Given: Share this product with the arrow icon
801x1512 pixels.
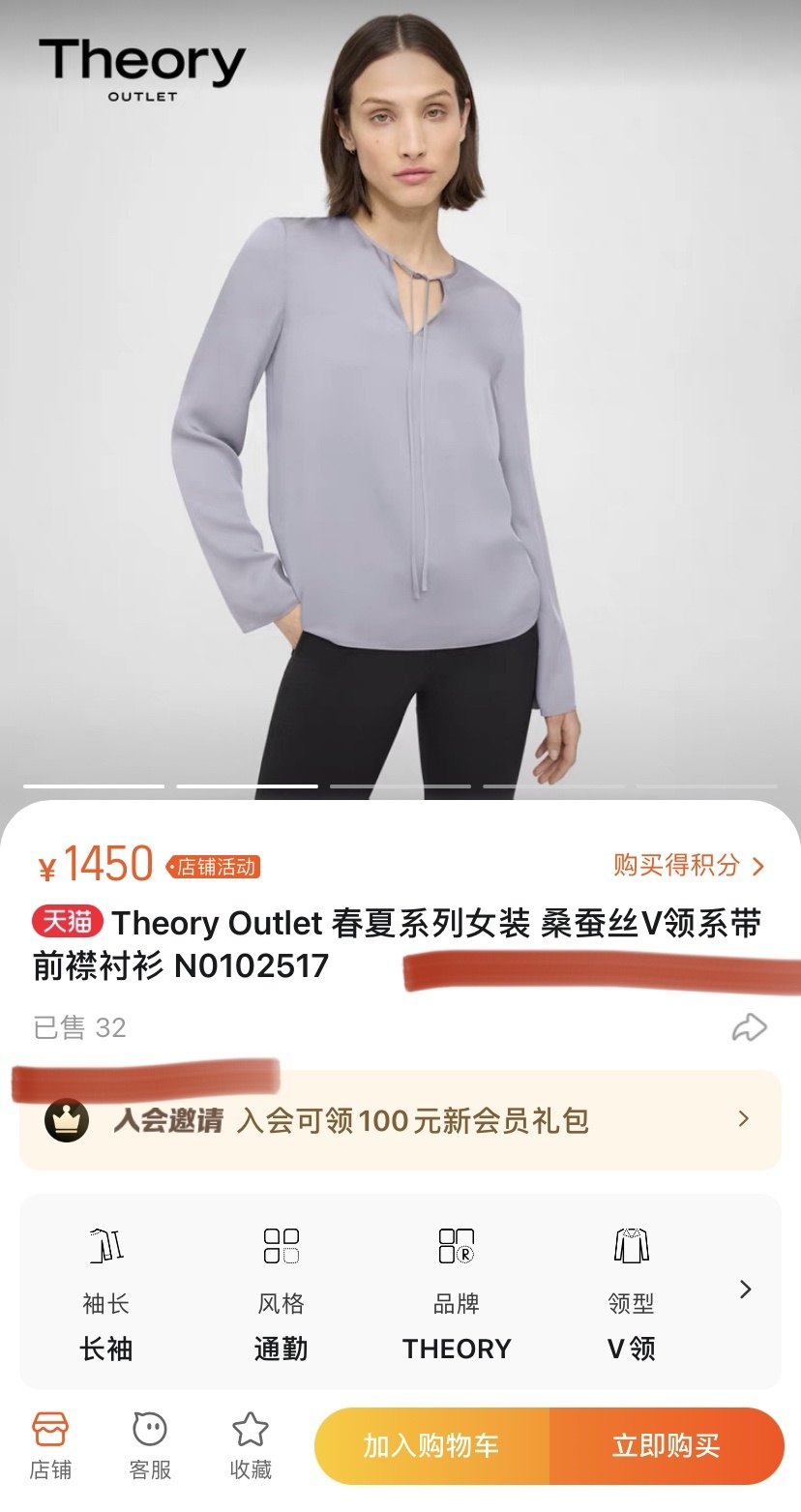Looking at the screenshot, I should click(x=749, y=1027).
